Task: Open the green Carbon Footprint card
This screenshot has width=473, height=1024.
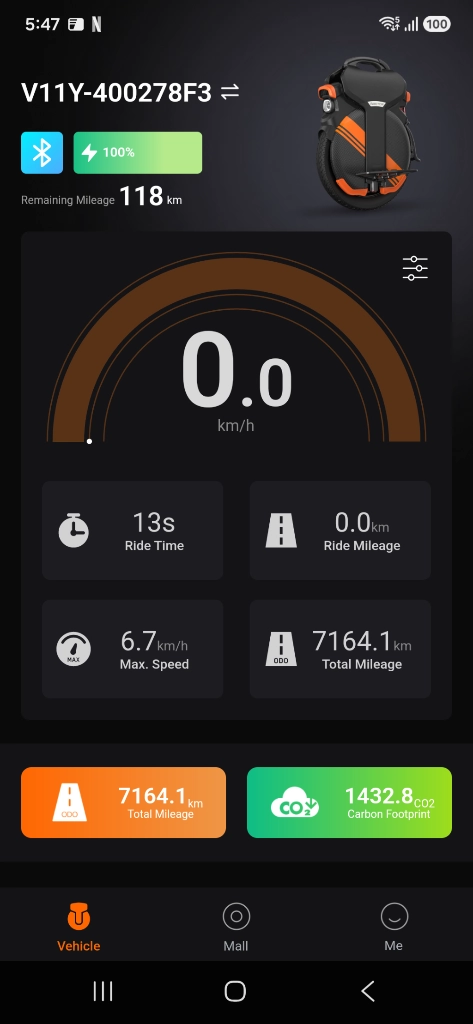Action: tap(350, 802)
